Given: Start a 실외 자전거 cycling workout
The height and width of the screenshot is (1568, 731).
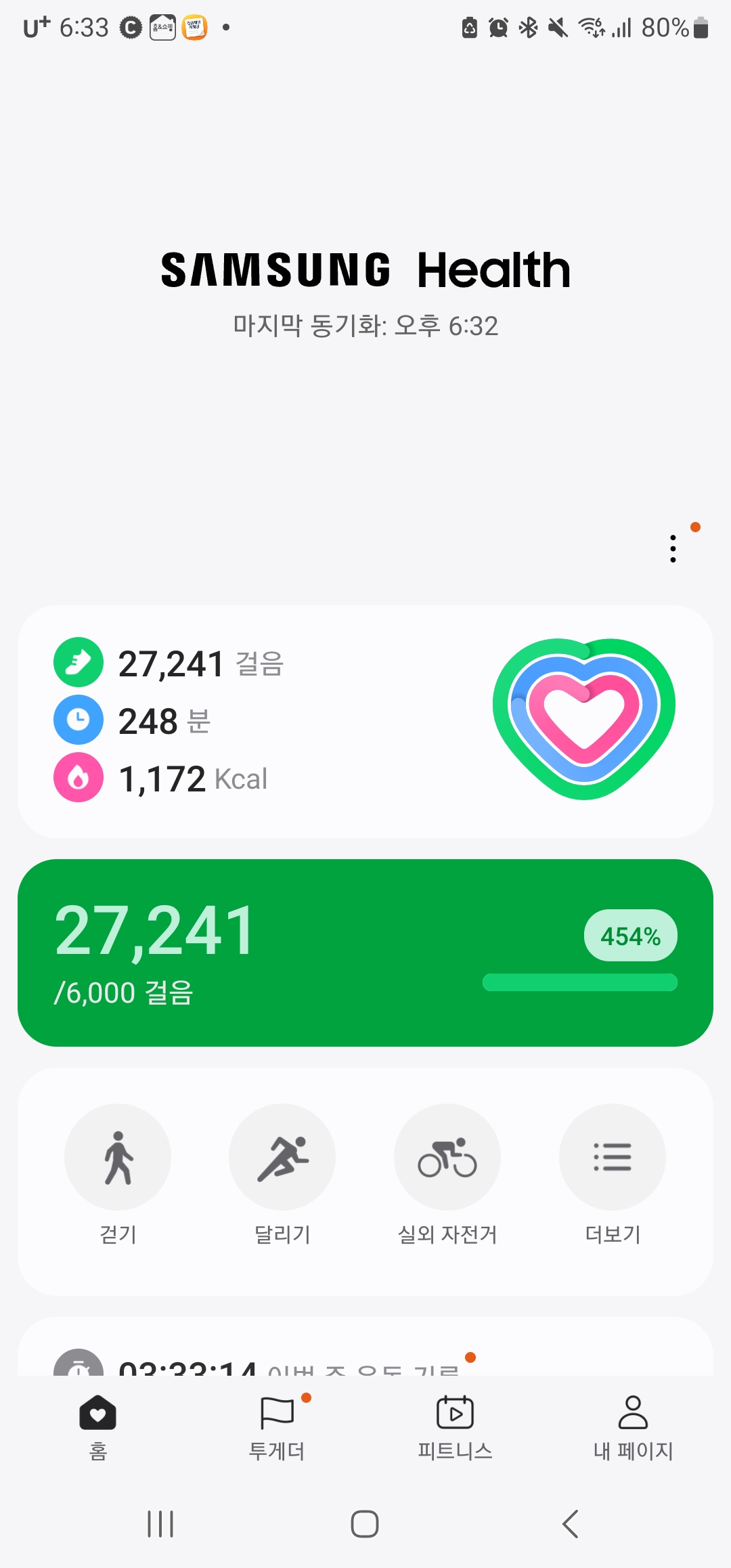Looking at the screenshot, I should click(447, 1157).
